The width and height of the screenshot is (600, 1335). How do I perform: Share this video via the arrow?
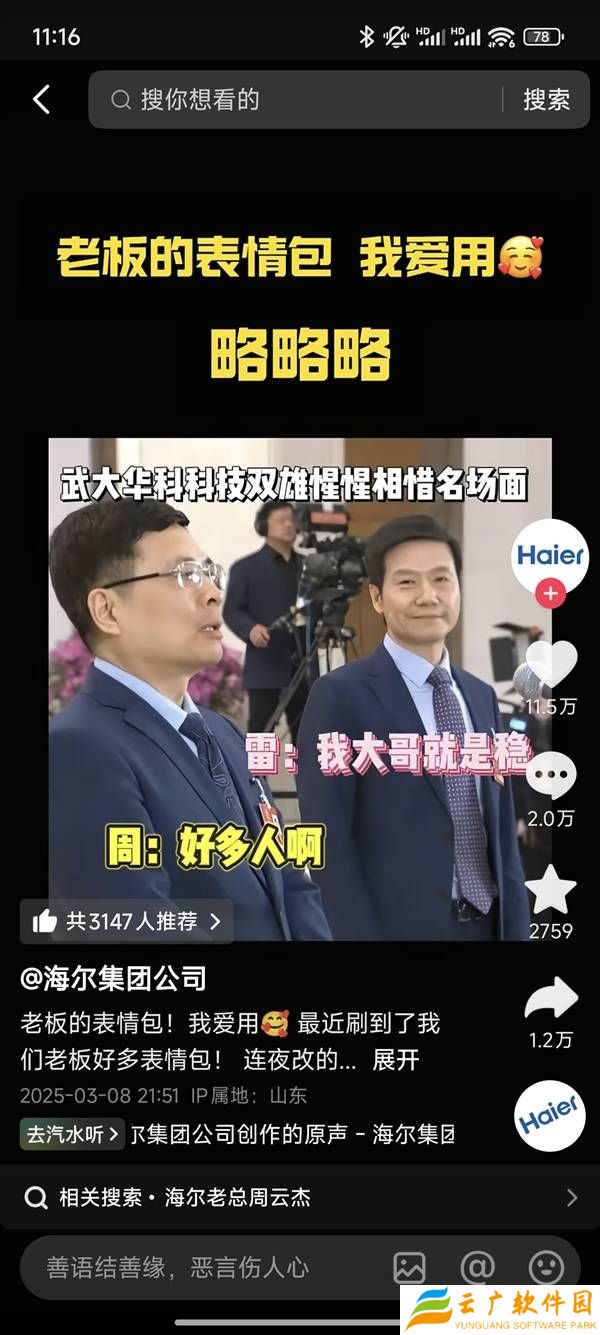pos(551,999)
